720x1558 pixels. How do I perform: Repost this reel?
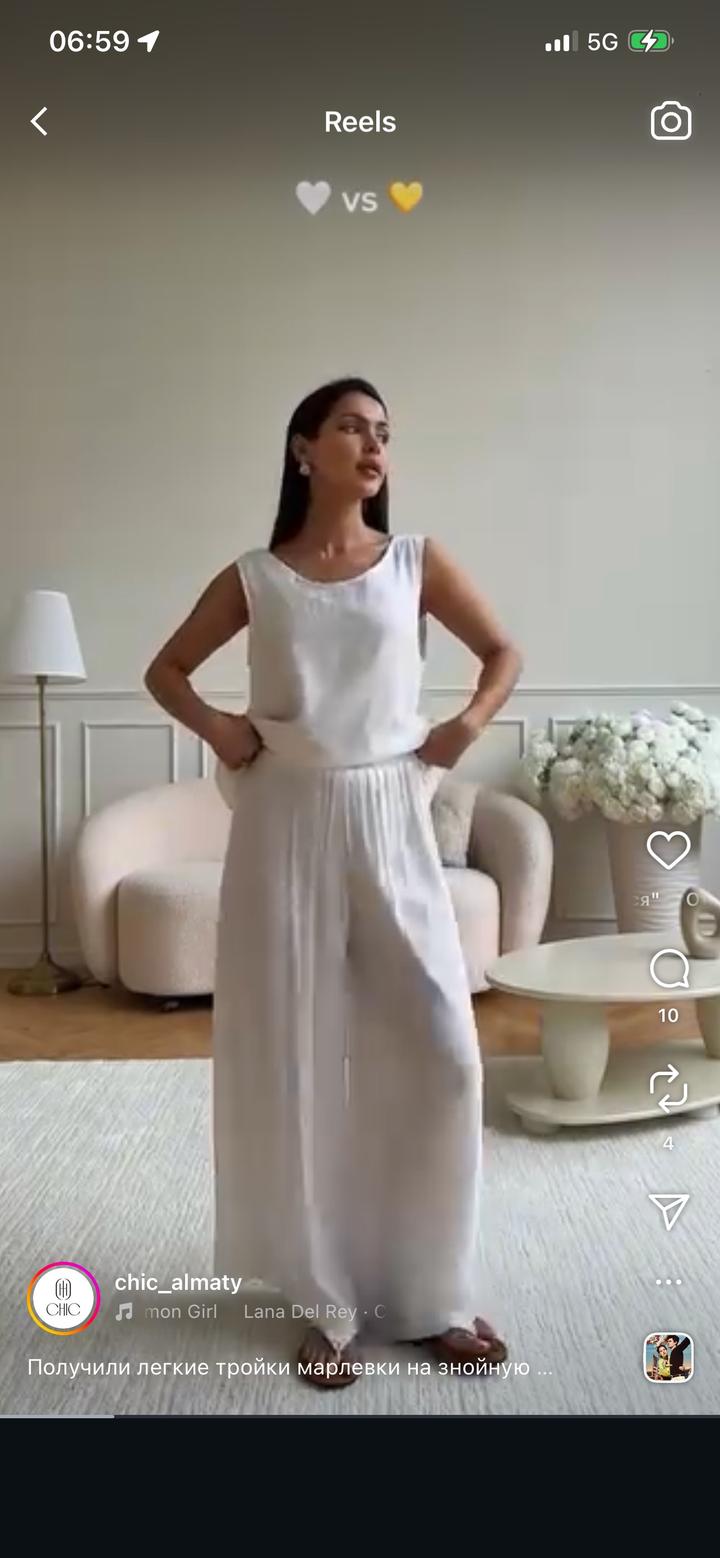pos(668,1089)
